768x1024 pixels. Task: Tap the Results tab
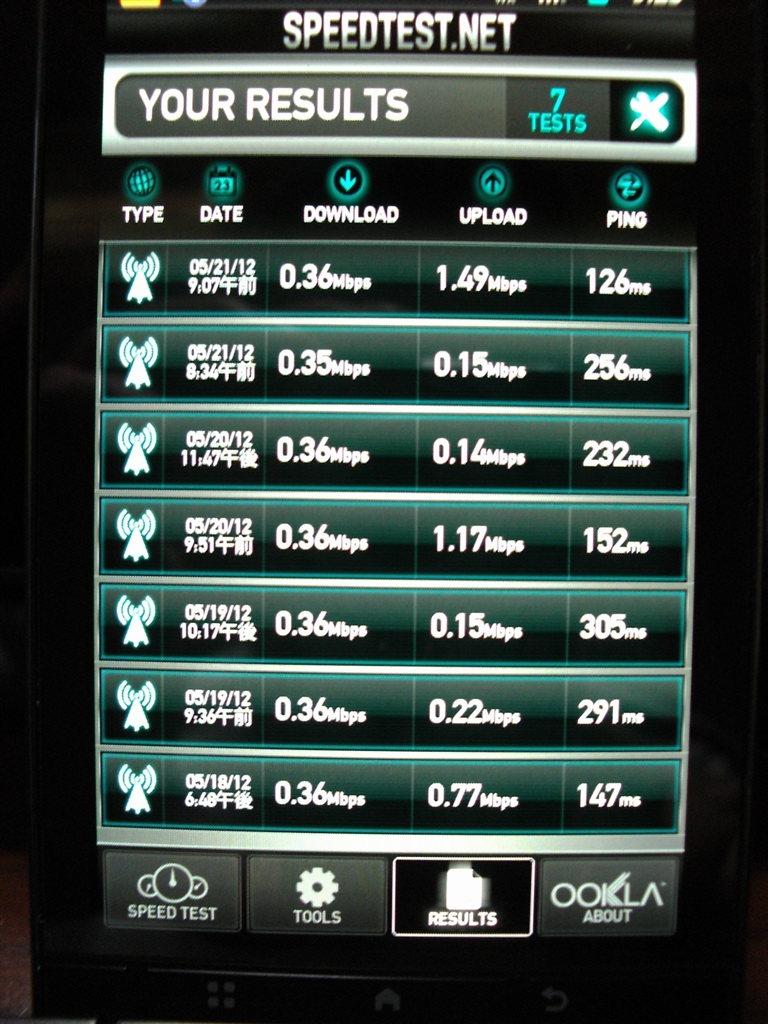pyautogui.click(x=462, y=897)
